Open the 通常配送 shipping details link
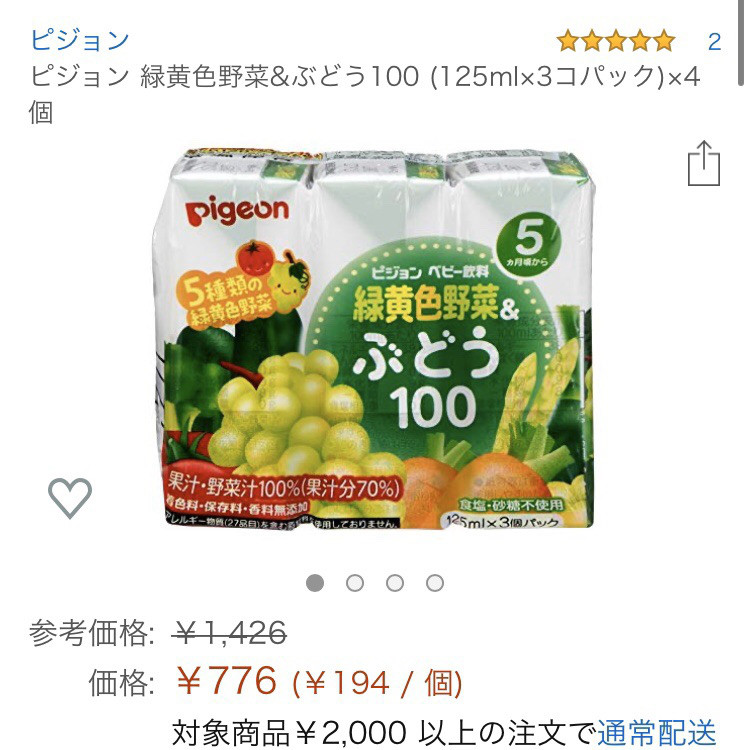Viewport: 750px width, 750px height. 657,731
